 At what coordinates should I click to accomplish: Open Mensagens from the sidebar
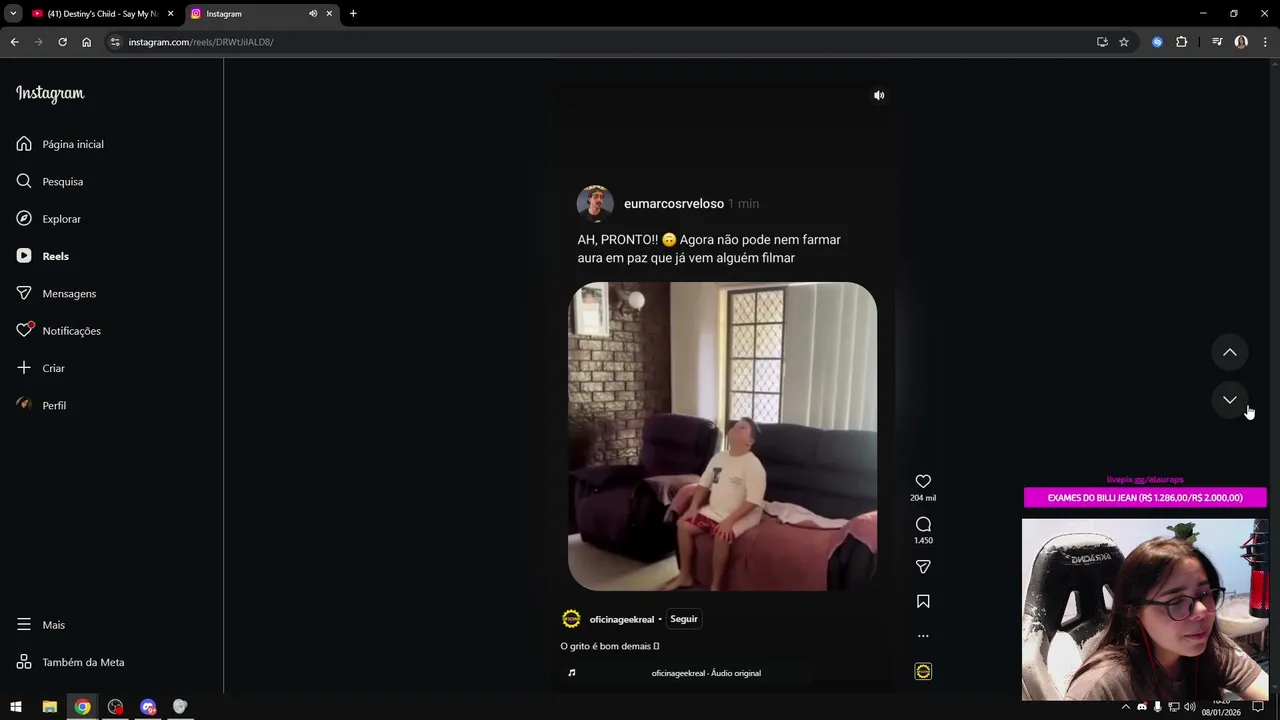click(x=69, y=294)
